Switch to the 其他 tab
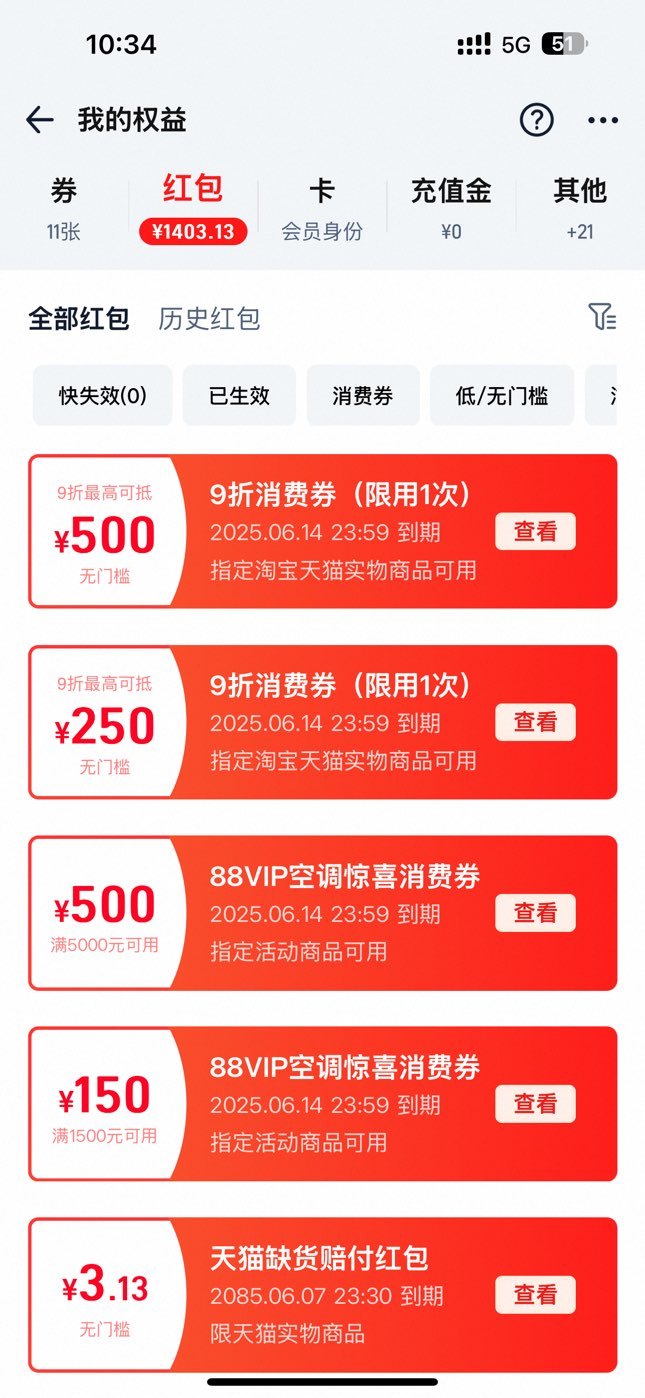Viewport: 645px width, 1398px height. coord(580,208)
